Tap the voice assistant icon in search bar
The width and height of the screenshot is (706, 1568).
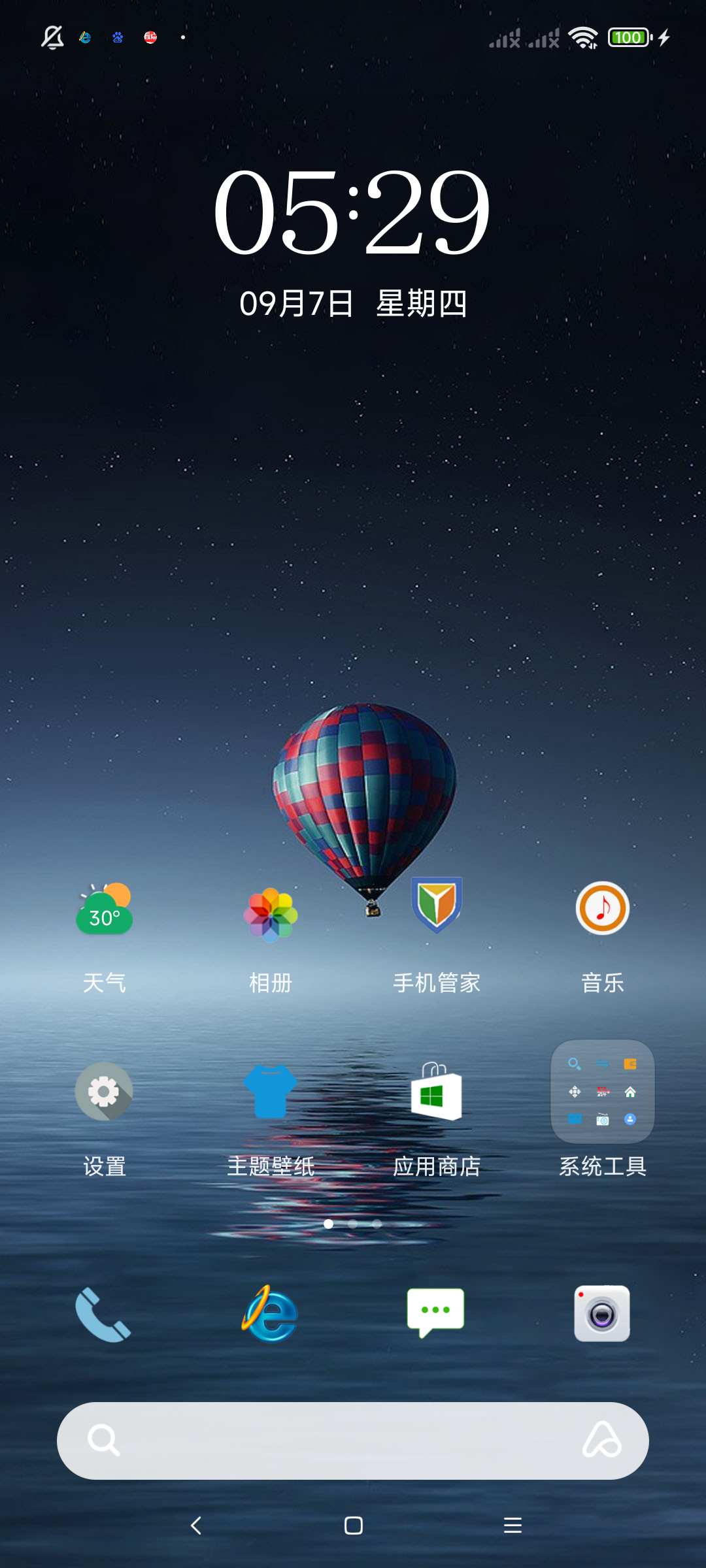(x=602, y=1440)
